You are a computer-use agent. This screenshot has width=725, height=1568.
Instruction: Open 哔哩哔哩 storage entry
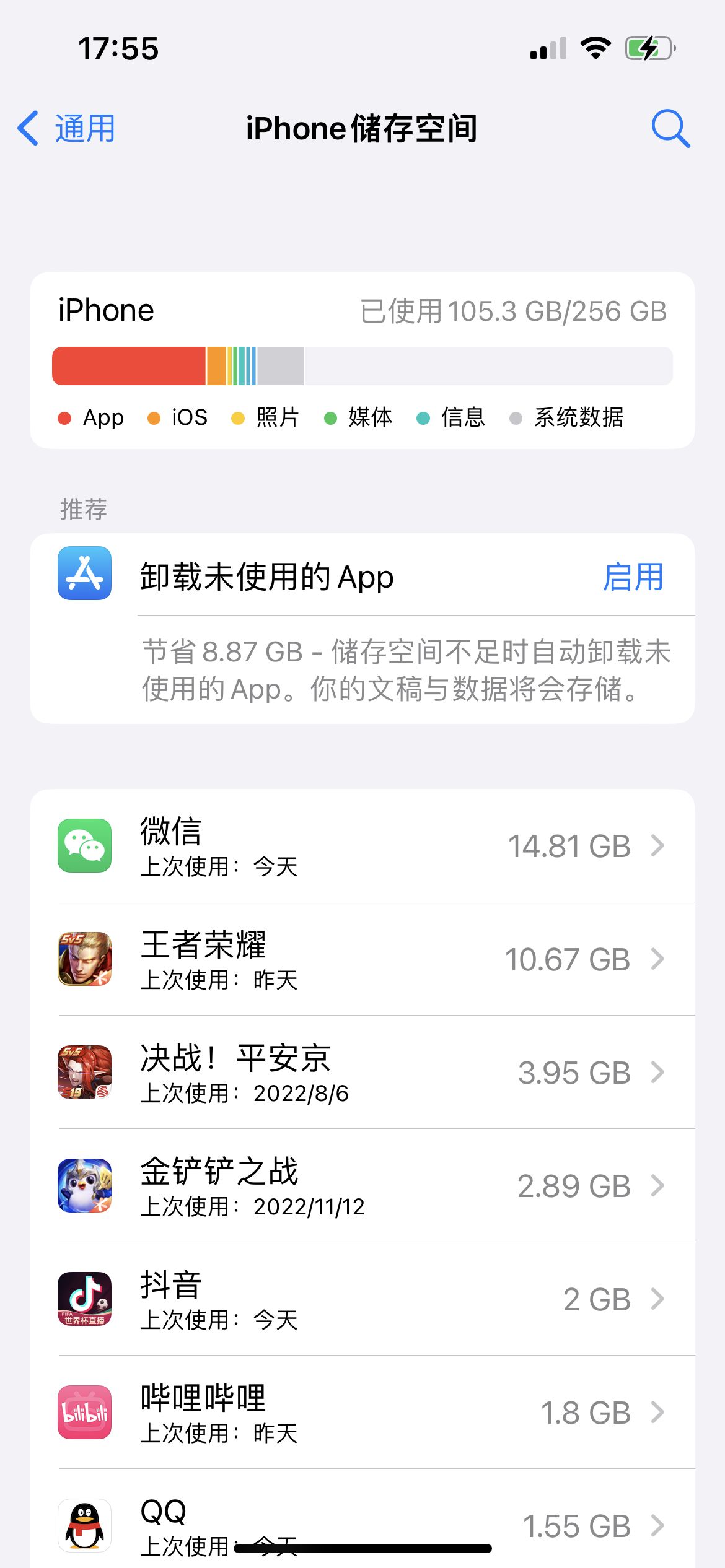click(x=362, y=1413)
